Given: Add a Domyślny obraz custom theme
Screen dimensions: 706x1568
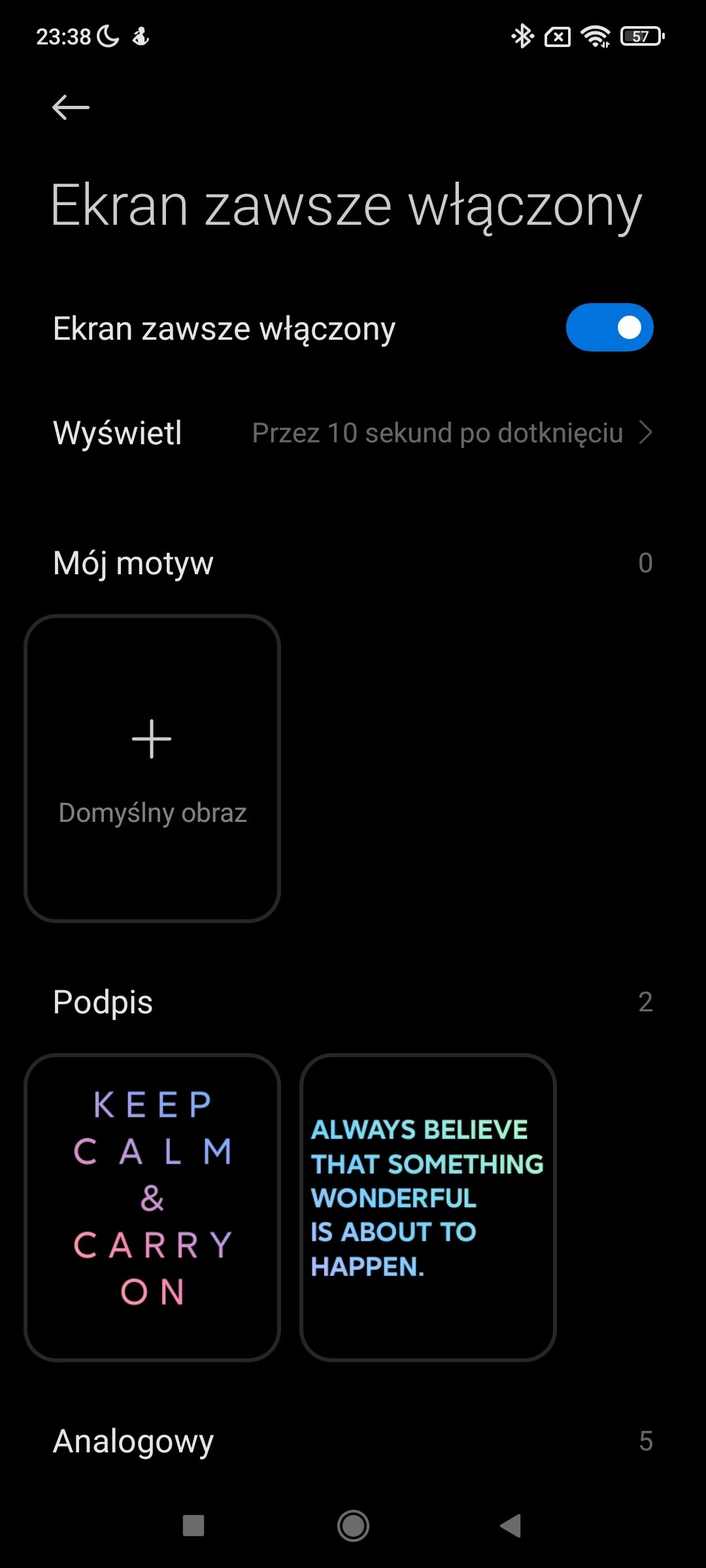Looking at the screenshot, I should pyautogui.click(x=152, y=768).
